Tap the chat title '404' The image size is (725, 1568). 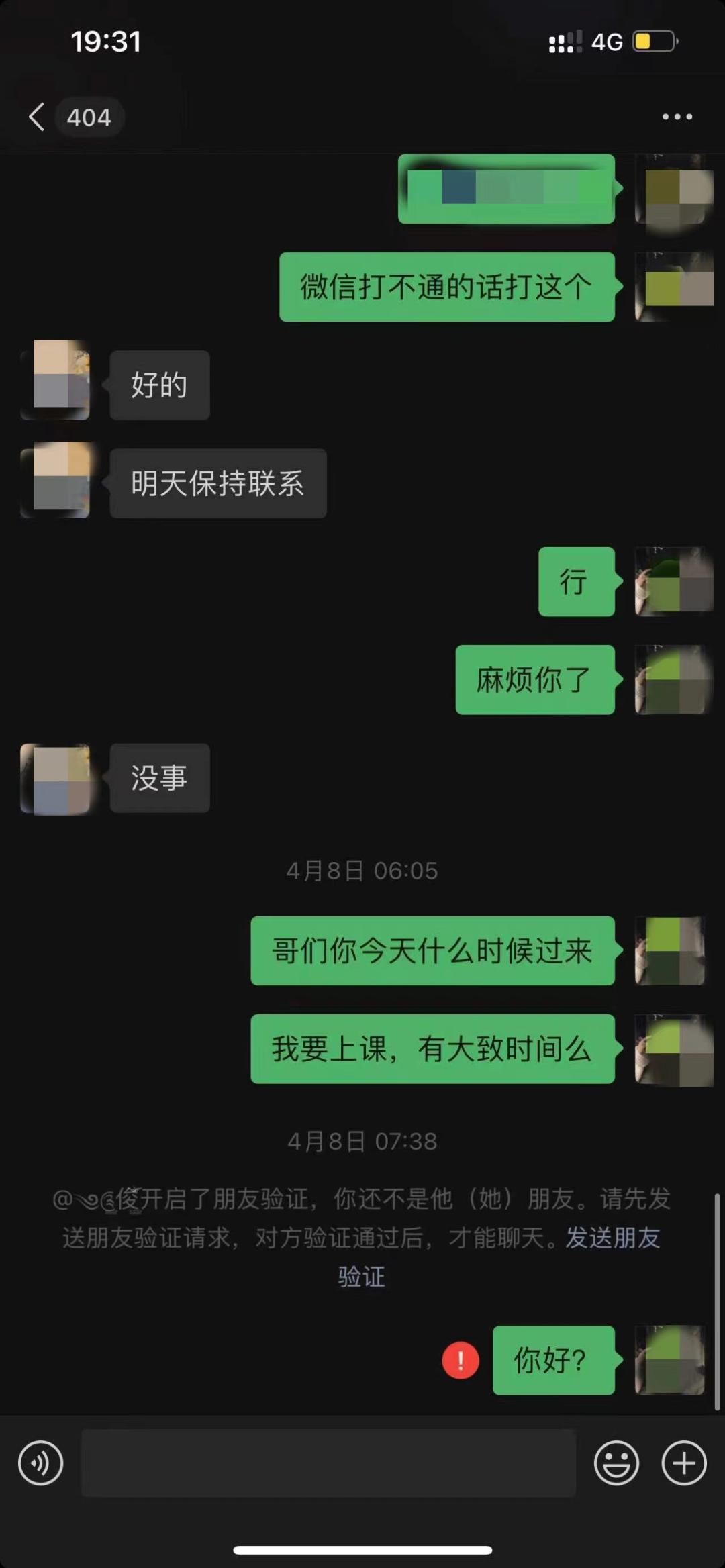click(89, 116)
